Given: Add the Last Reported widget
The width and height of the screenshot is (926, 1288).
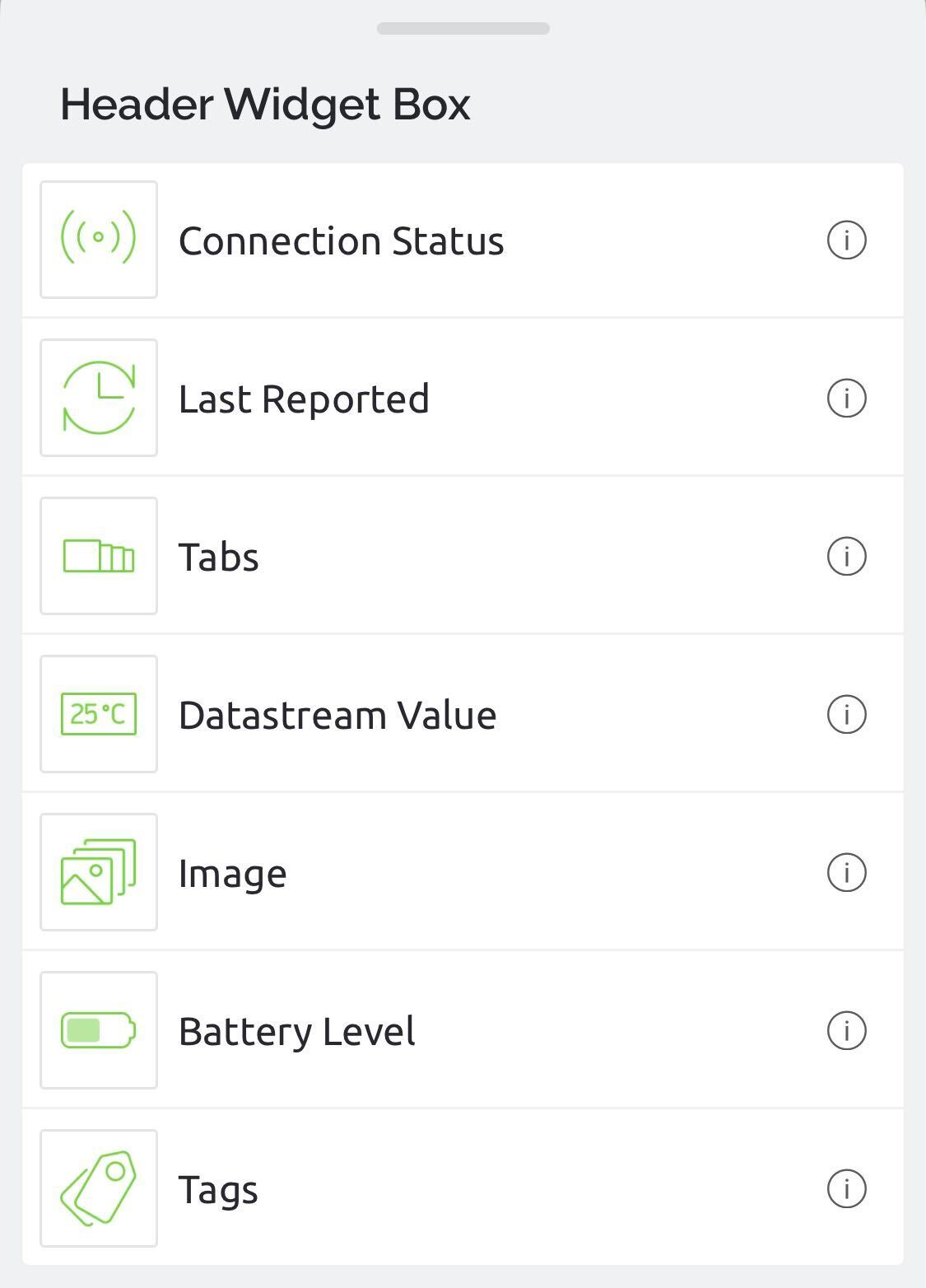Looking at the screenshot, I should [x=461, y=397].
